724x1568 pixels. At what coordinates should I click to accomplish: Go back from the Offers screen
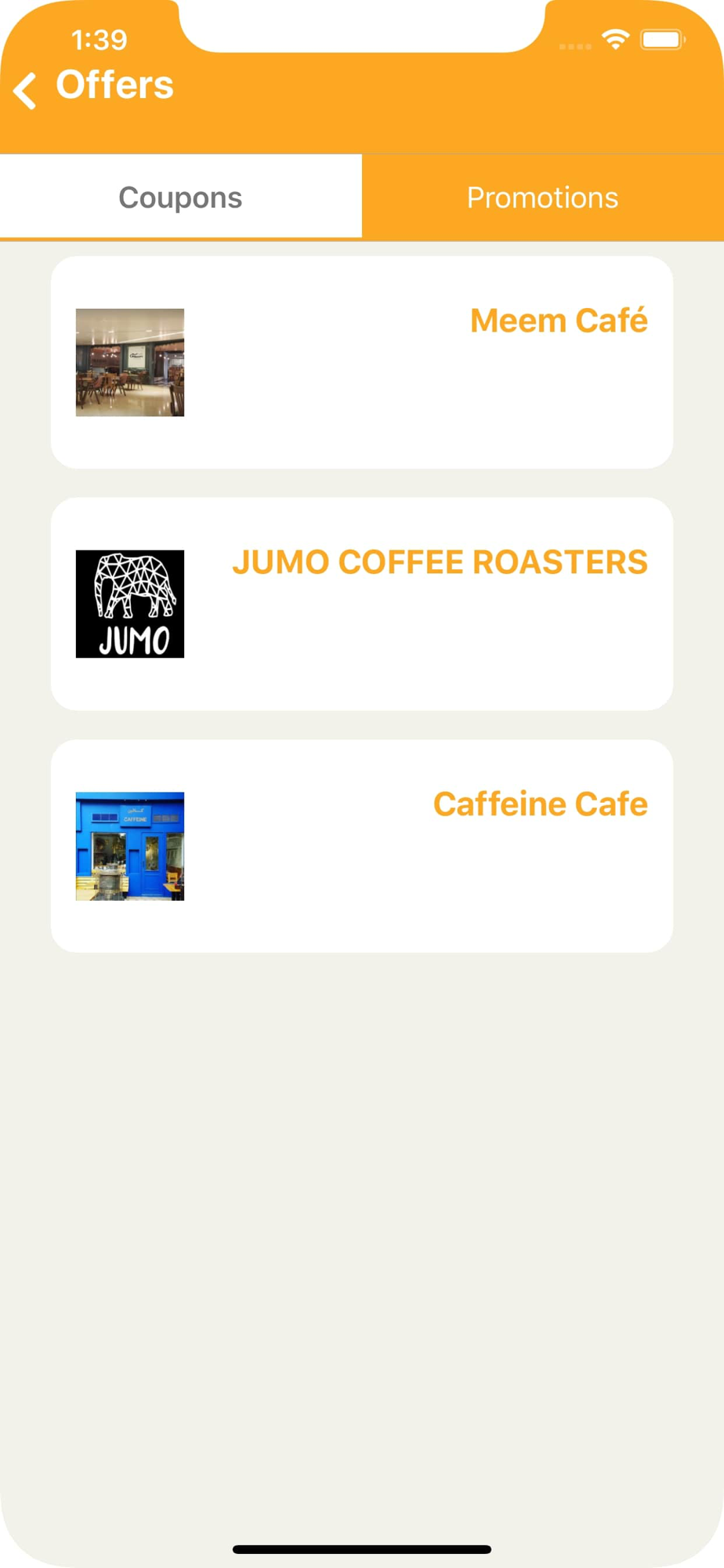point(26,90)
